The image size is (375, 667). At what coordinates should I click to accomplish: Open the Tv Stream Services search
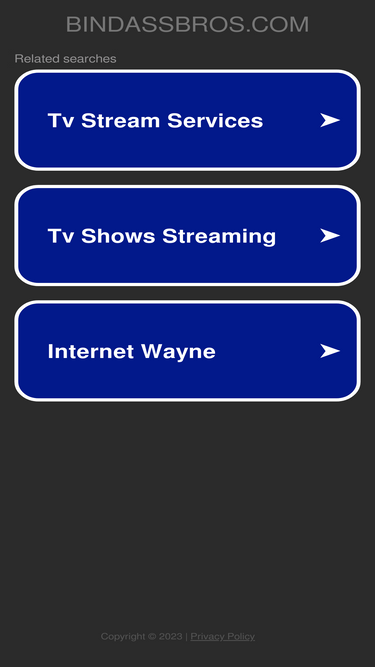point(188,120)
